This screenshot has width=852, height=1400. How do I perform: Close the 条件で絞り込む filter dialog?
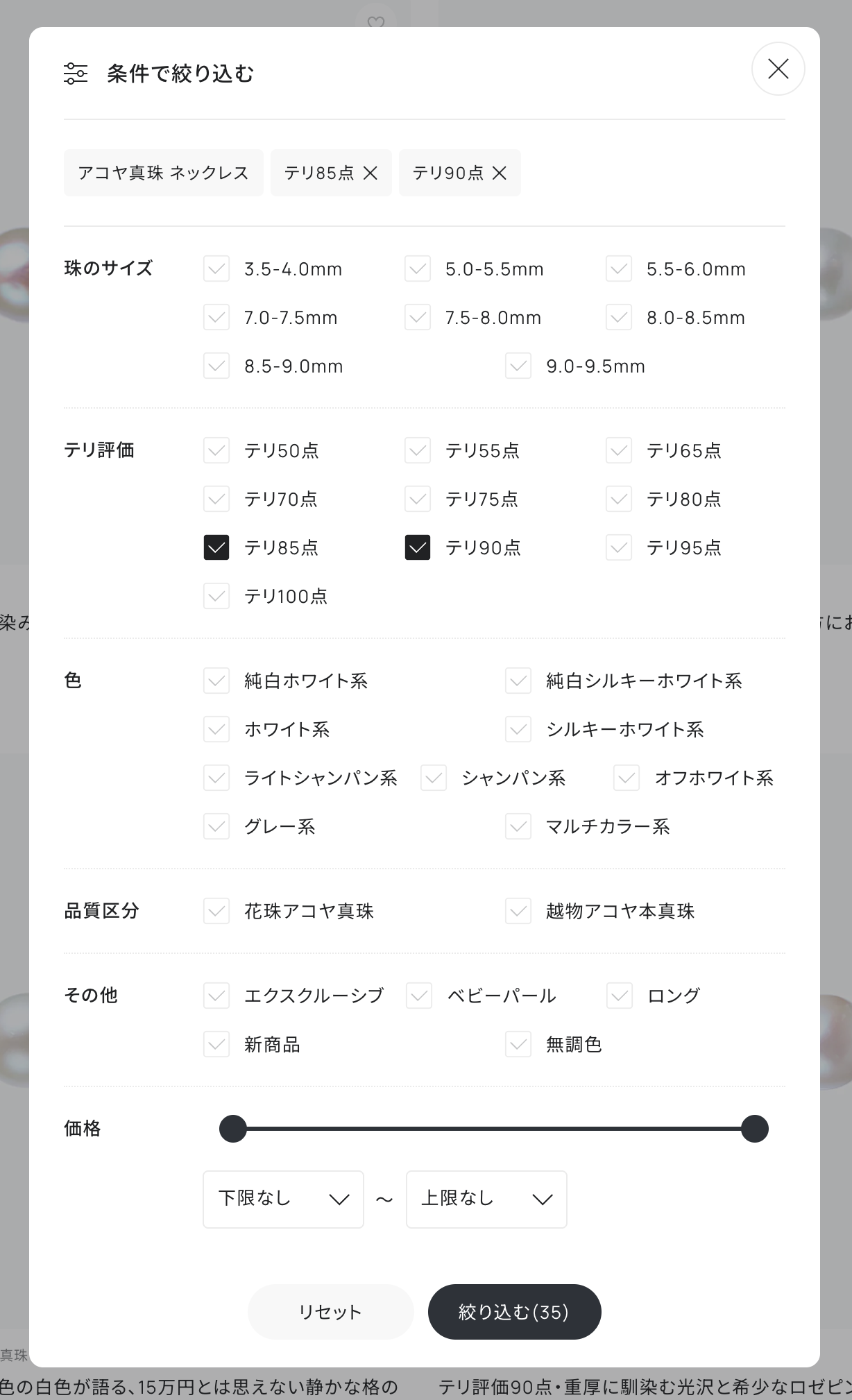[x=778, y=69]
